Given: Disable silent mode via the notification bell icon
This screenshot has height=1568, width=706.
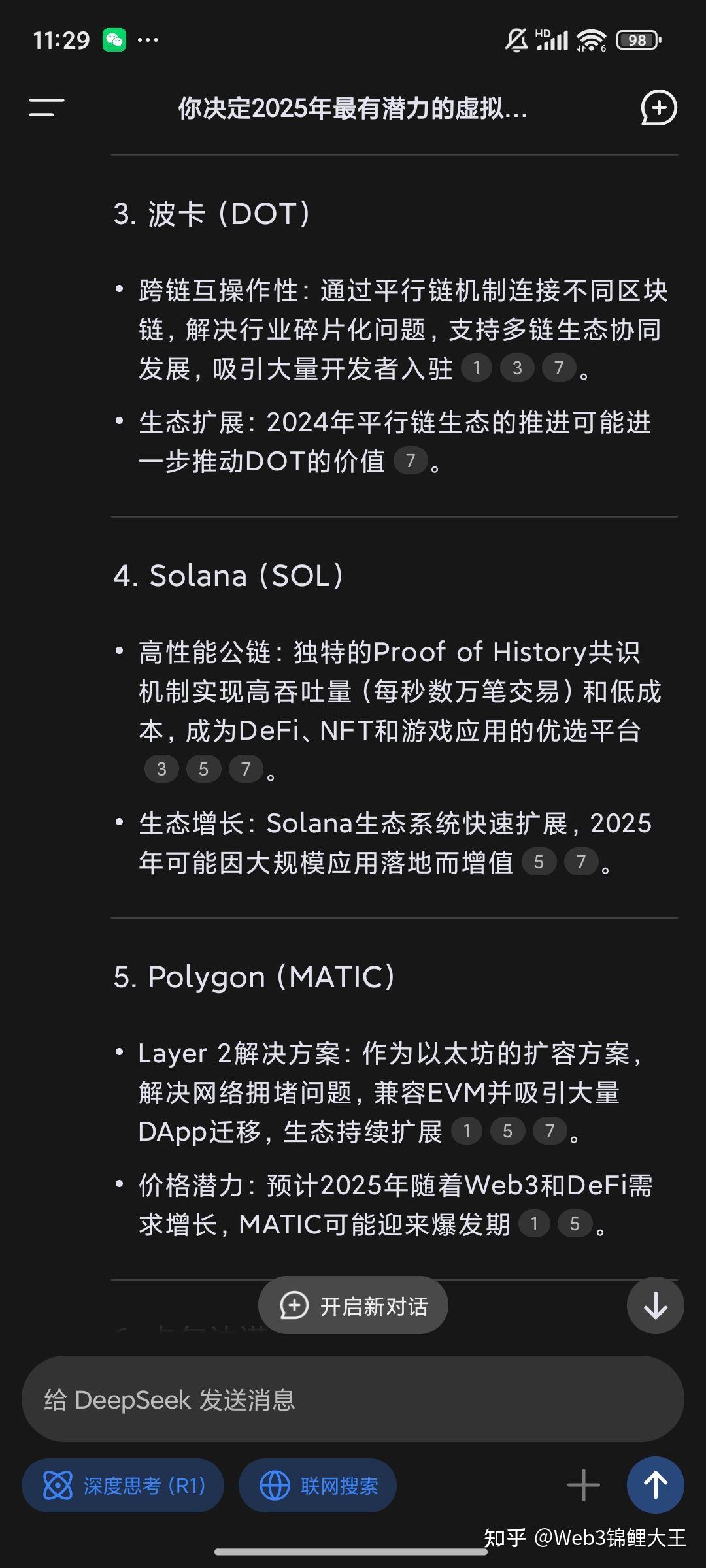Looking at the screenshot, I should tap(516, 41).
